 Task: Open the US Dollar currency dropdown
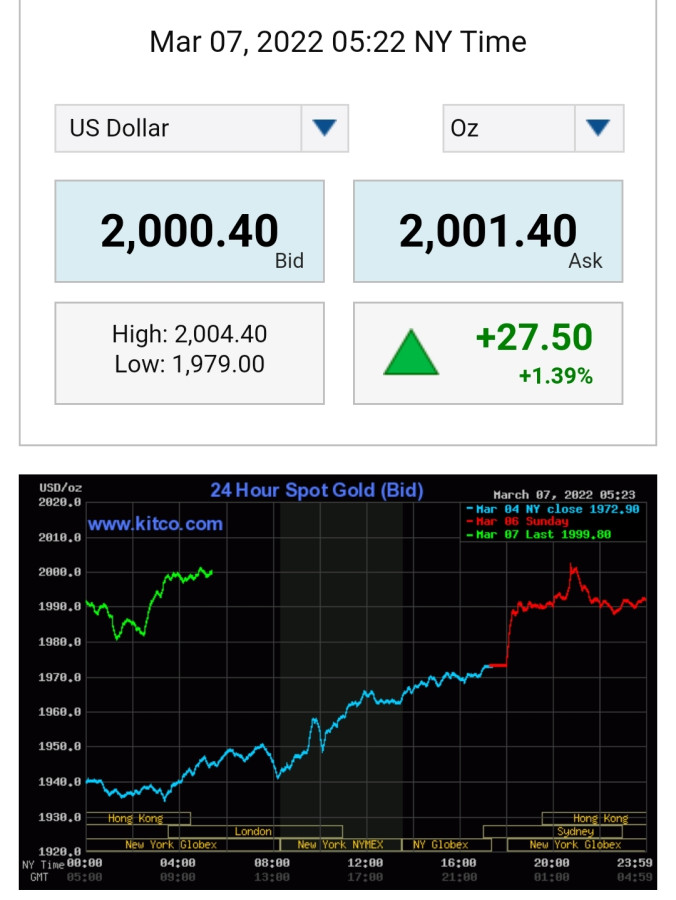[201, 128]
